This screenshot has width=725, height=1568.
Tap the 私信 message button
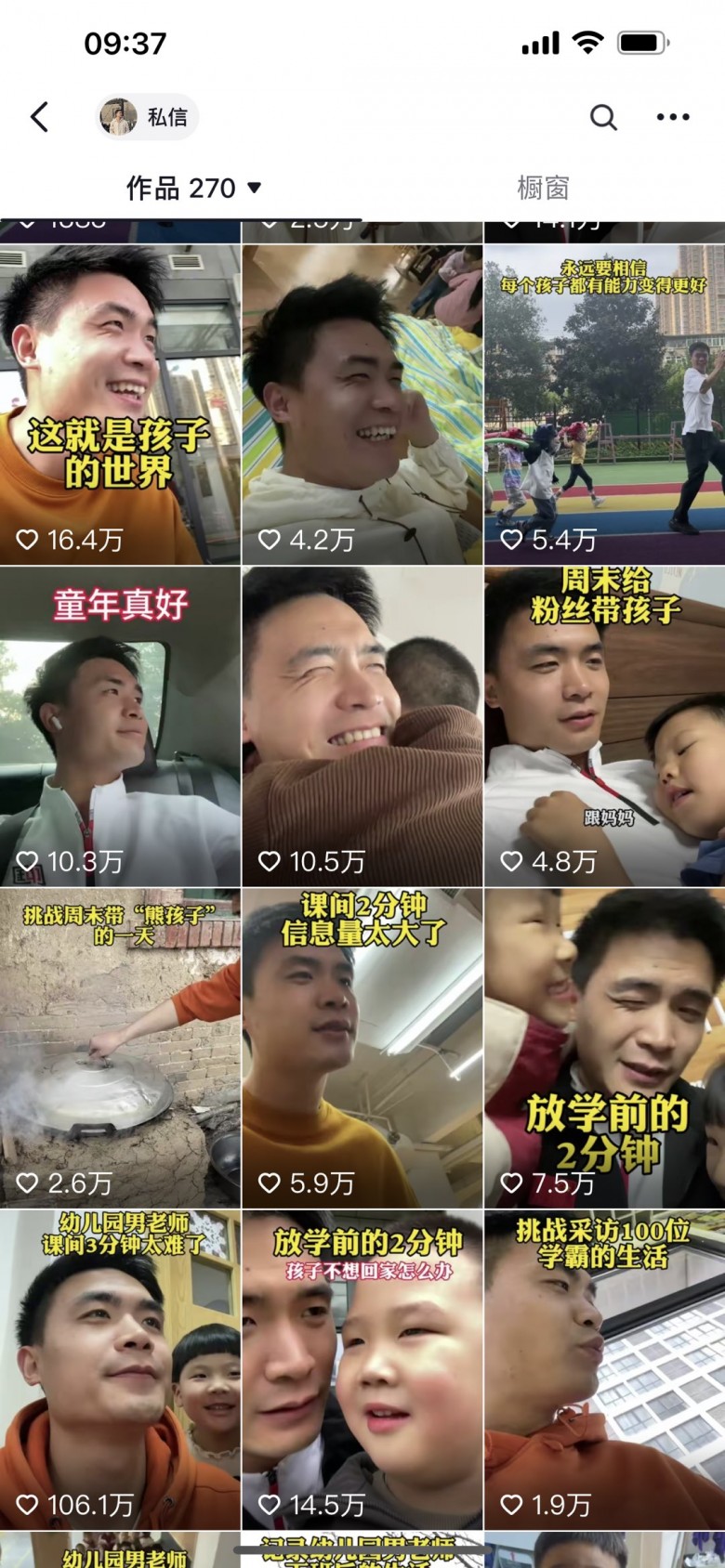(x=148, y=117)
